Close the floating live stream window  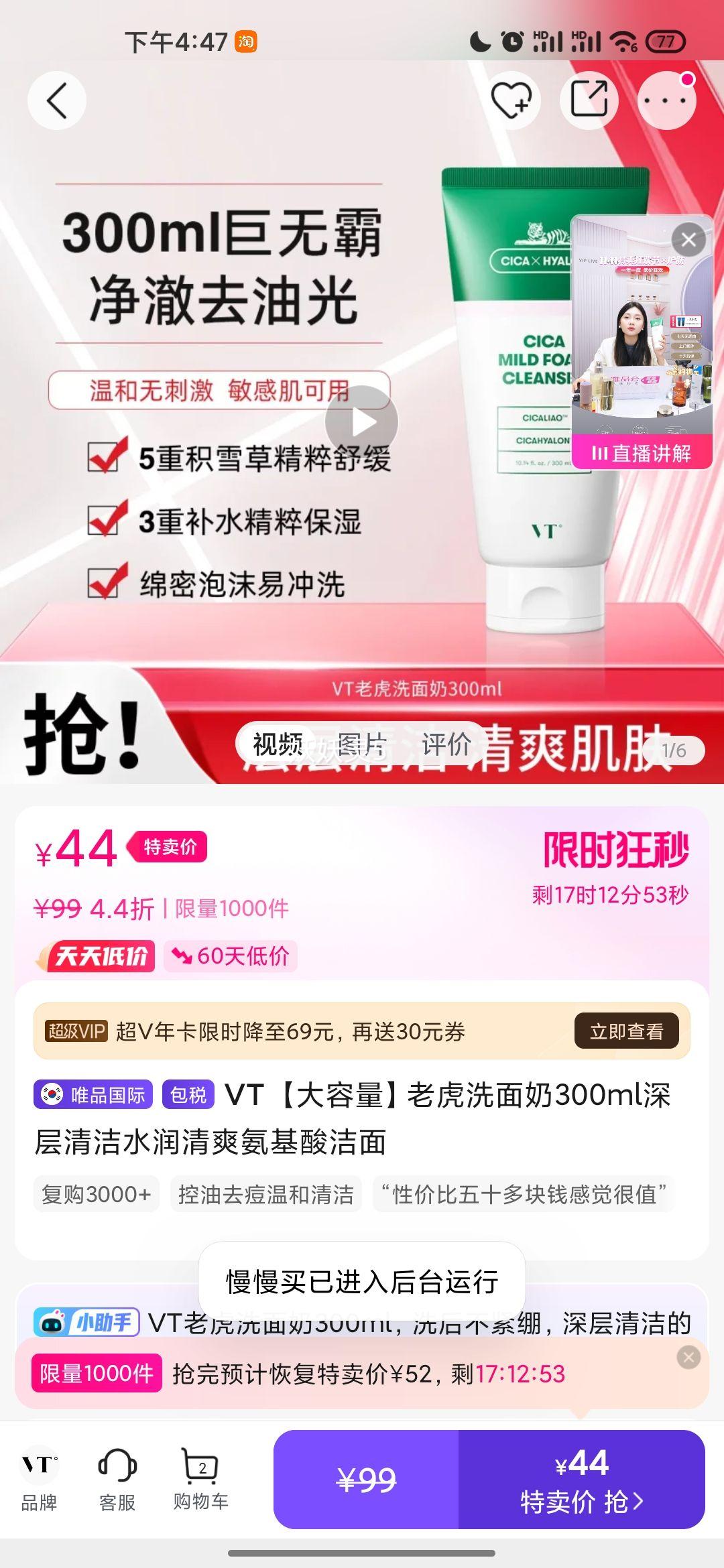(688, 239)
